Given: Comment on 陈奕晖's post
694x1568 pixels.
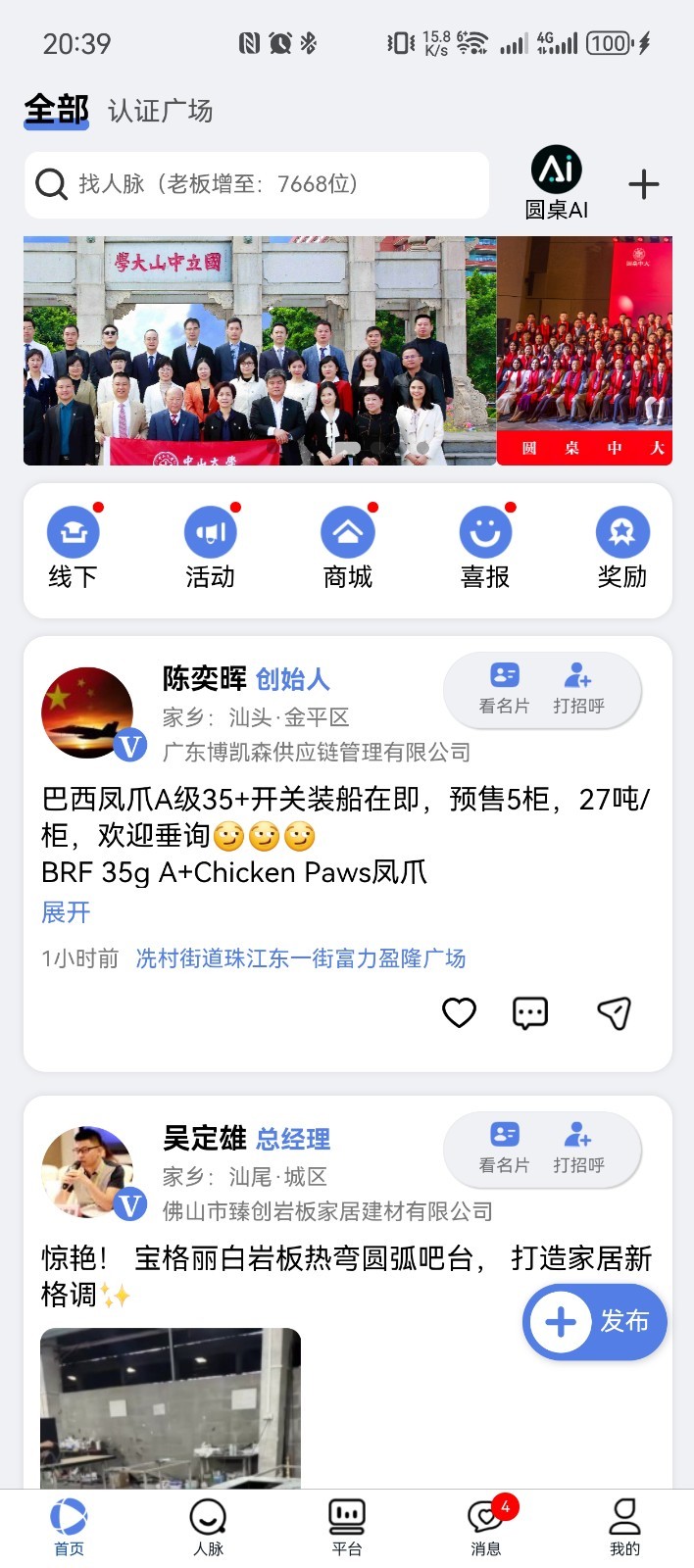Looking at the screenshot, I should coord(530,1012).
